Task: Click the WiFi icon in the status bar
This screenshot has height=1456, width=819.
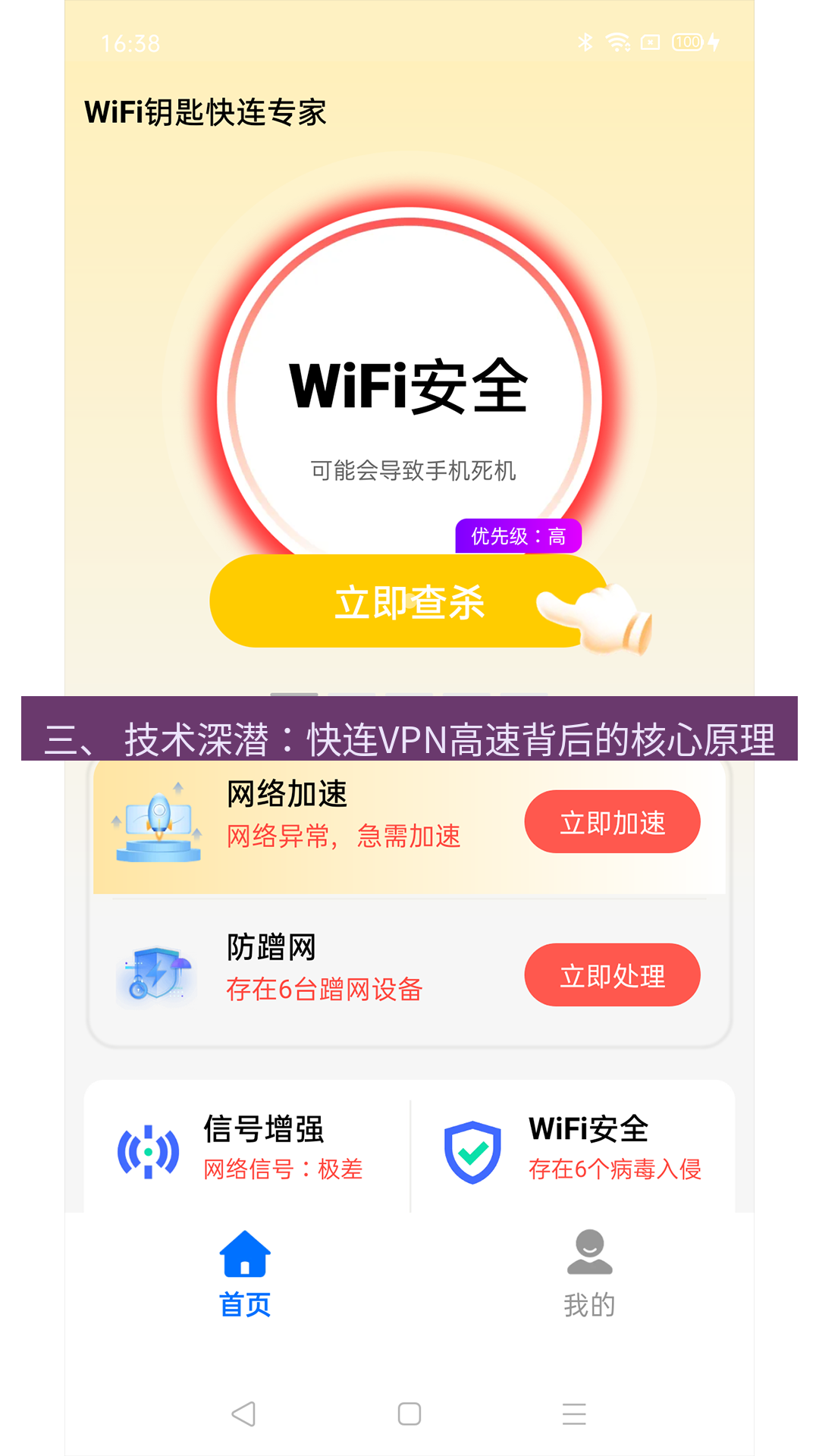Action: tap(617, 43)
